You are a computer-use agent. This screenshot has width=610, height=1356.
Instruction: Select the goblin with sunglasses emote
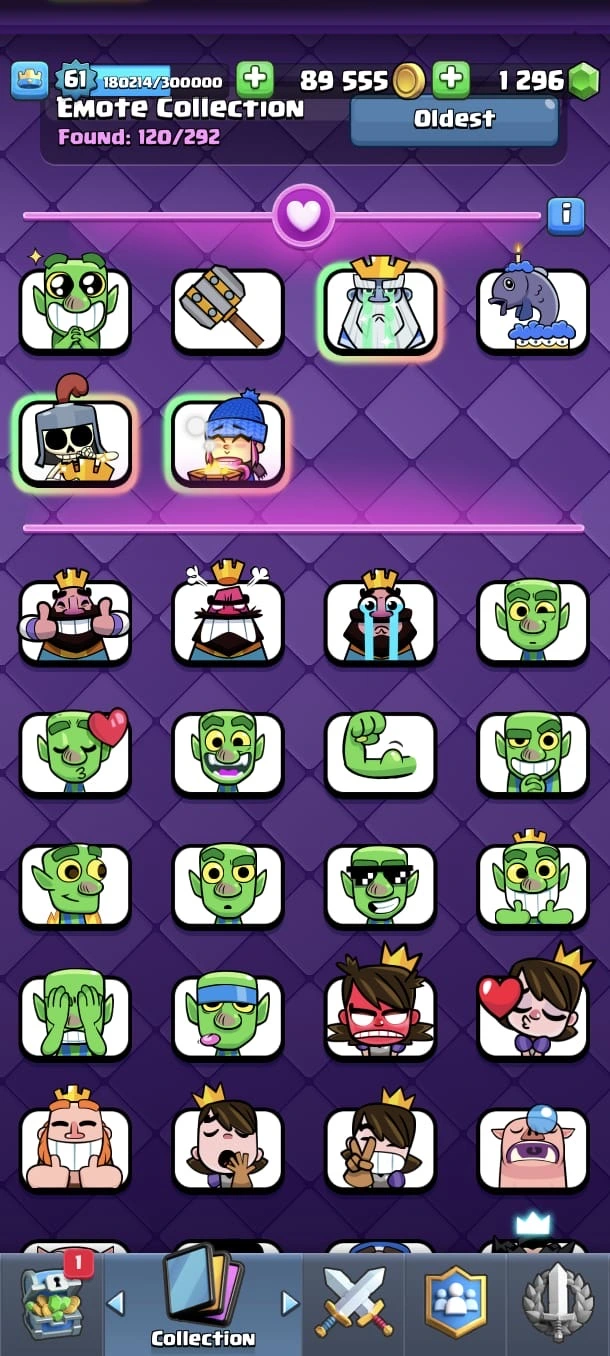(380, 885)
